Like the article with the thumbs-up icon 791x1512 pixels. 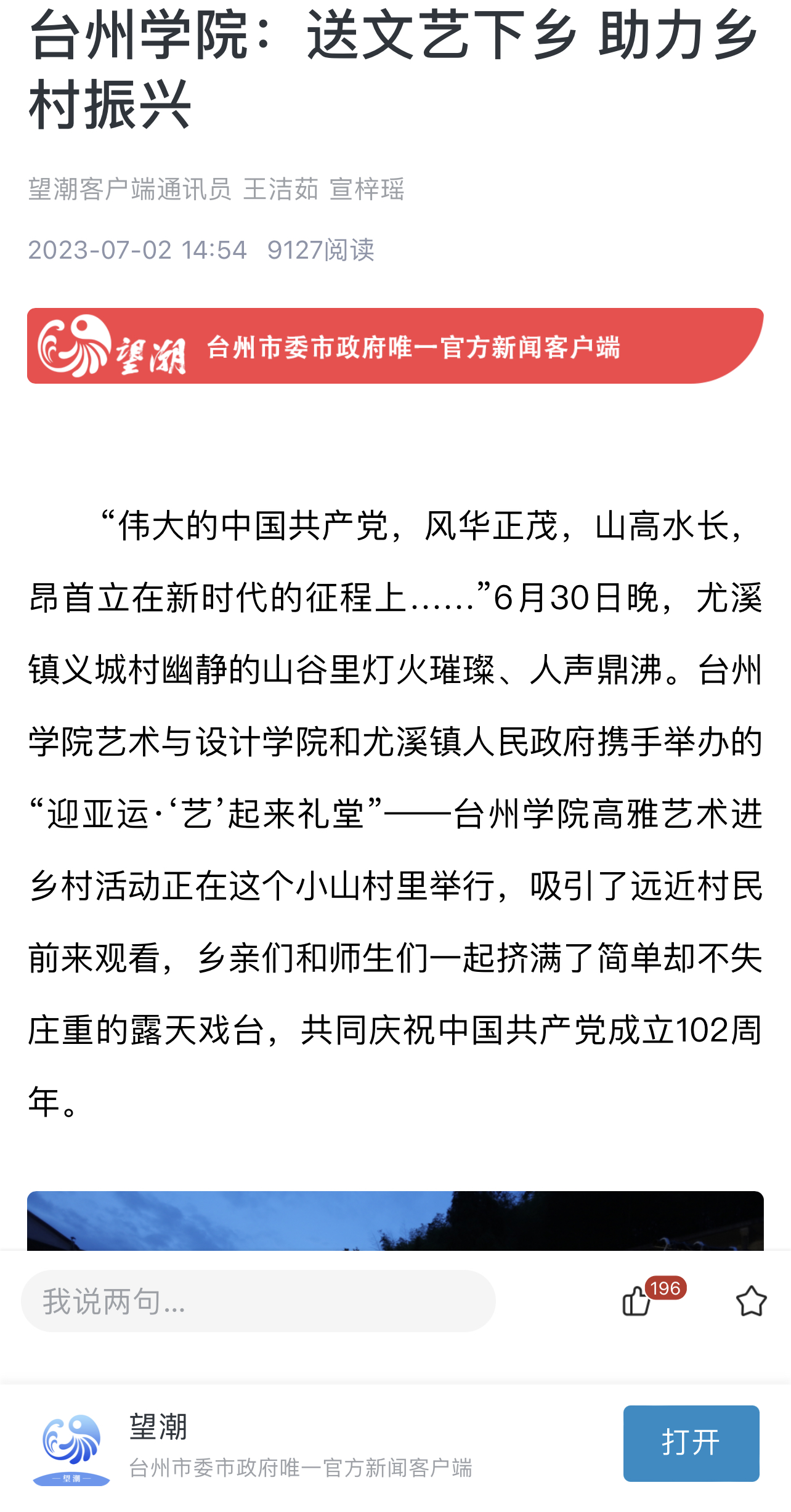click(x=636, y=1301)
